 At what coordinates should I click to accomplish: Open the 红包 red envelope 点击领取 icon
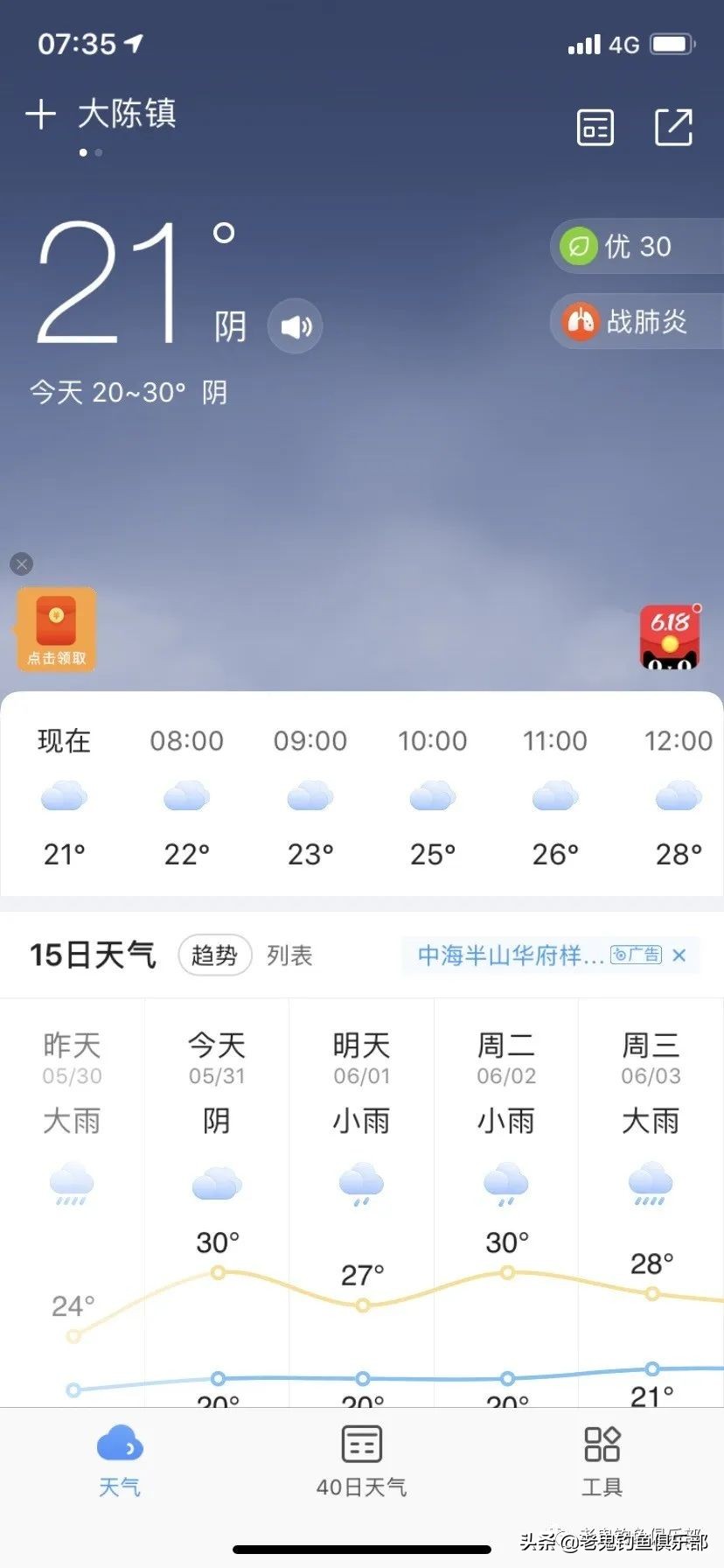pyautogui.click(x=55, y=629)
